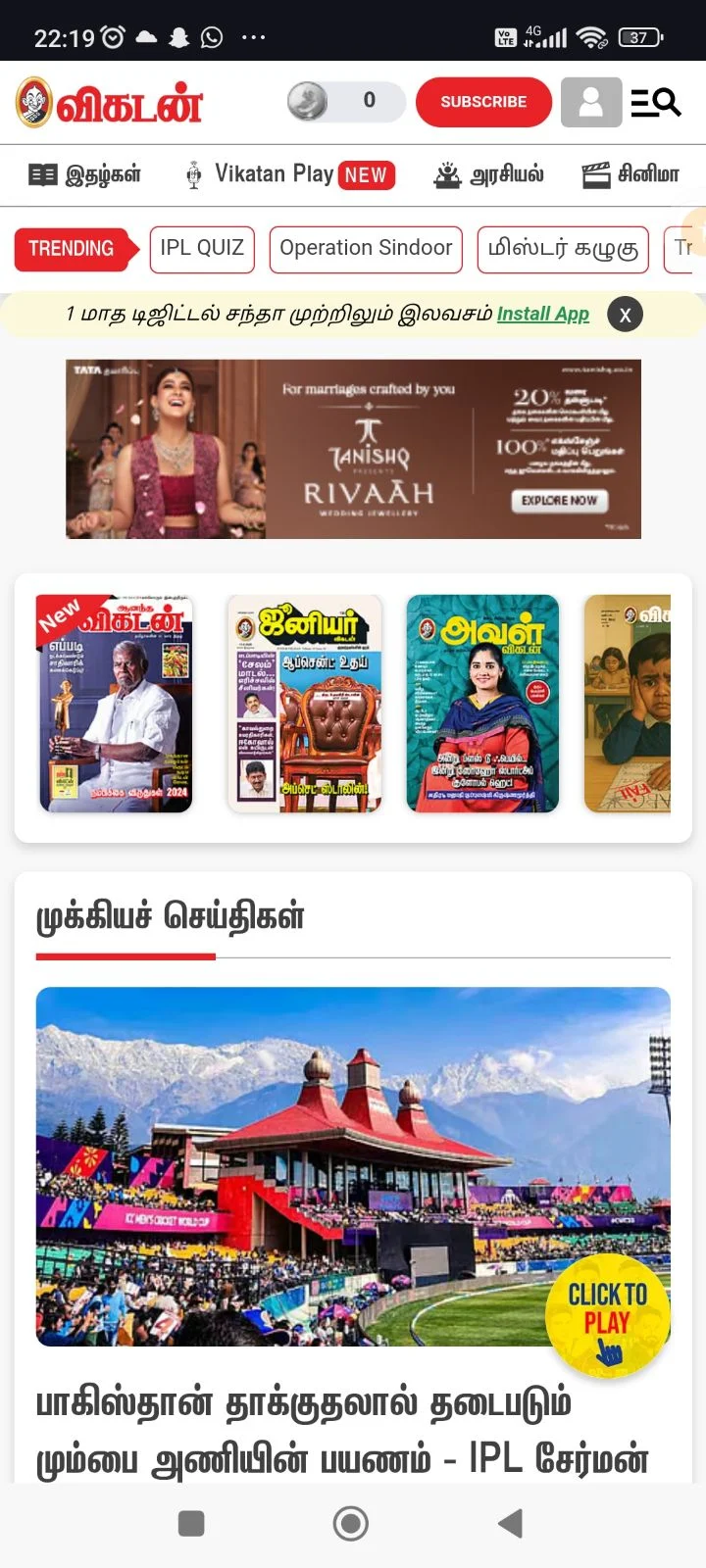Follow the Install App link
The height and width of the screenshot is (1568, 706).
pos(542,315)
